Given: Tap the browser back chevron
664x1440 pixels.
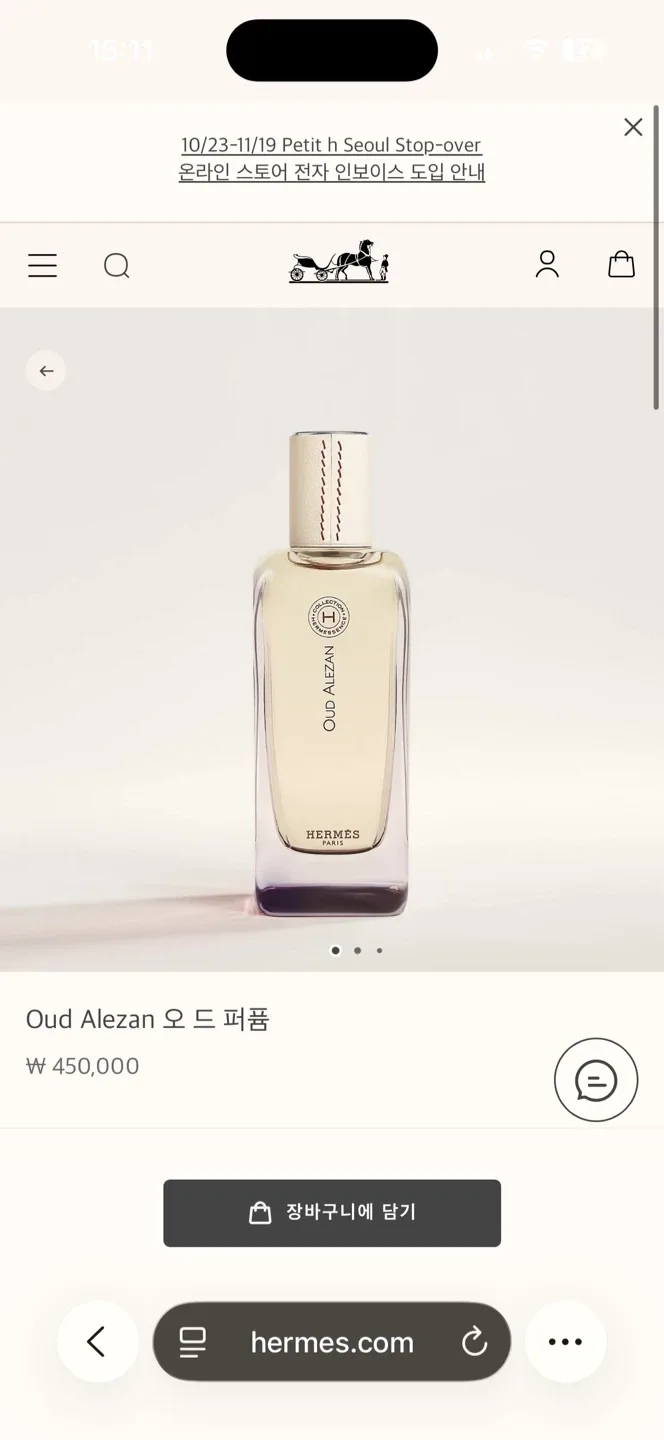Looking at the screenshot, I should (97, 1342).
